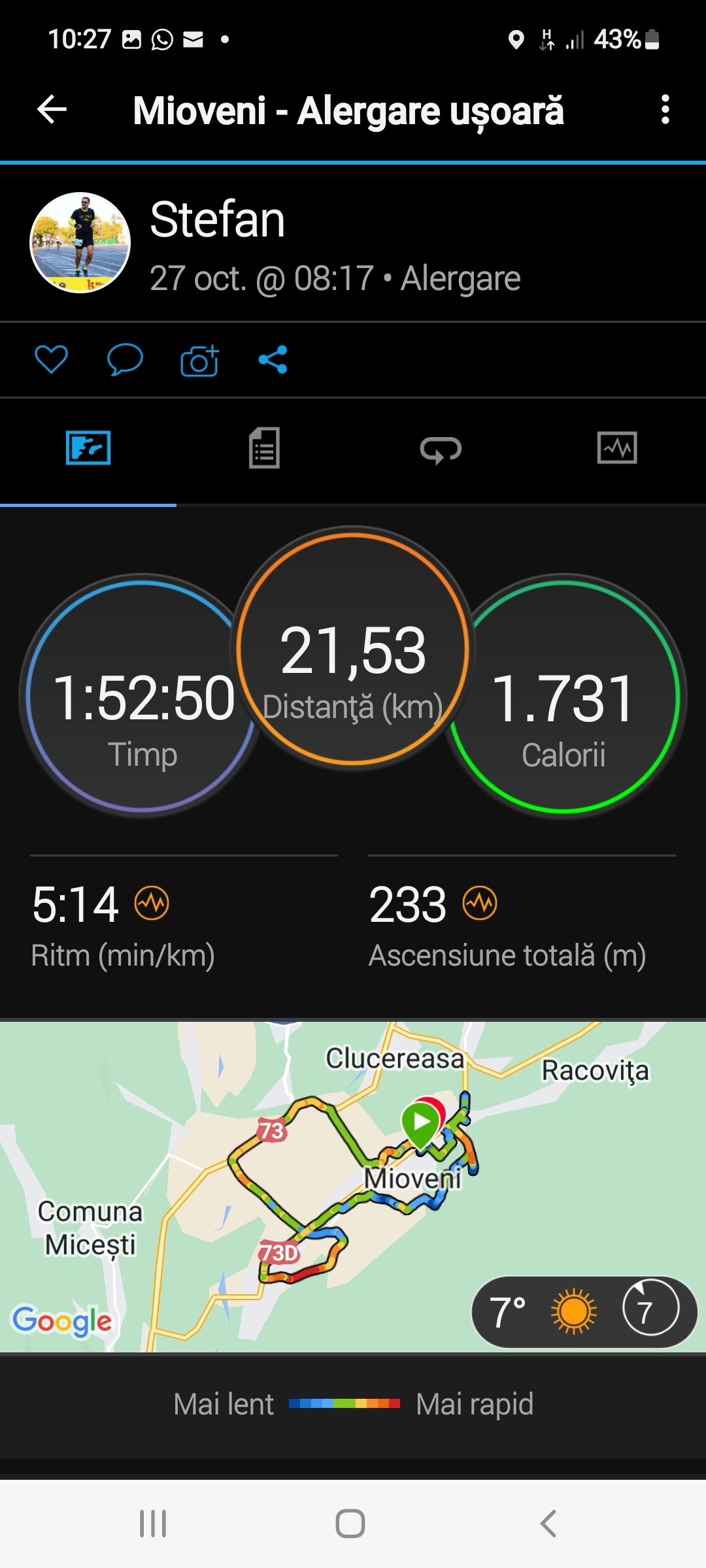Open Stefan's profile picture

(x=80, y=242)
